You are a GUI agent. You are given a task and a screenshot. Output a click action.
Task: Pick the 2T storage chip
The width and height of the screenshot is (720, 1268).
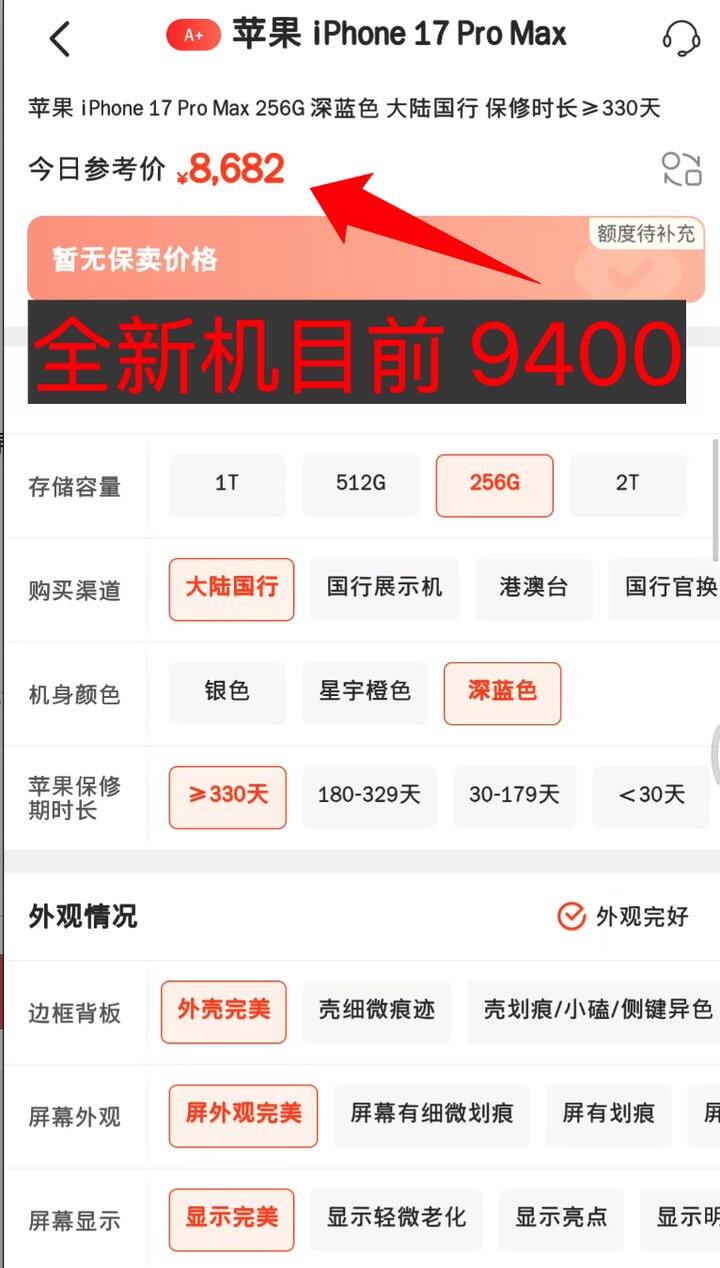(x=627, y=485)
